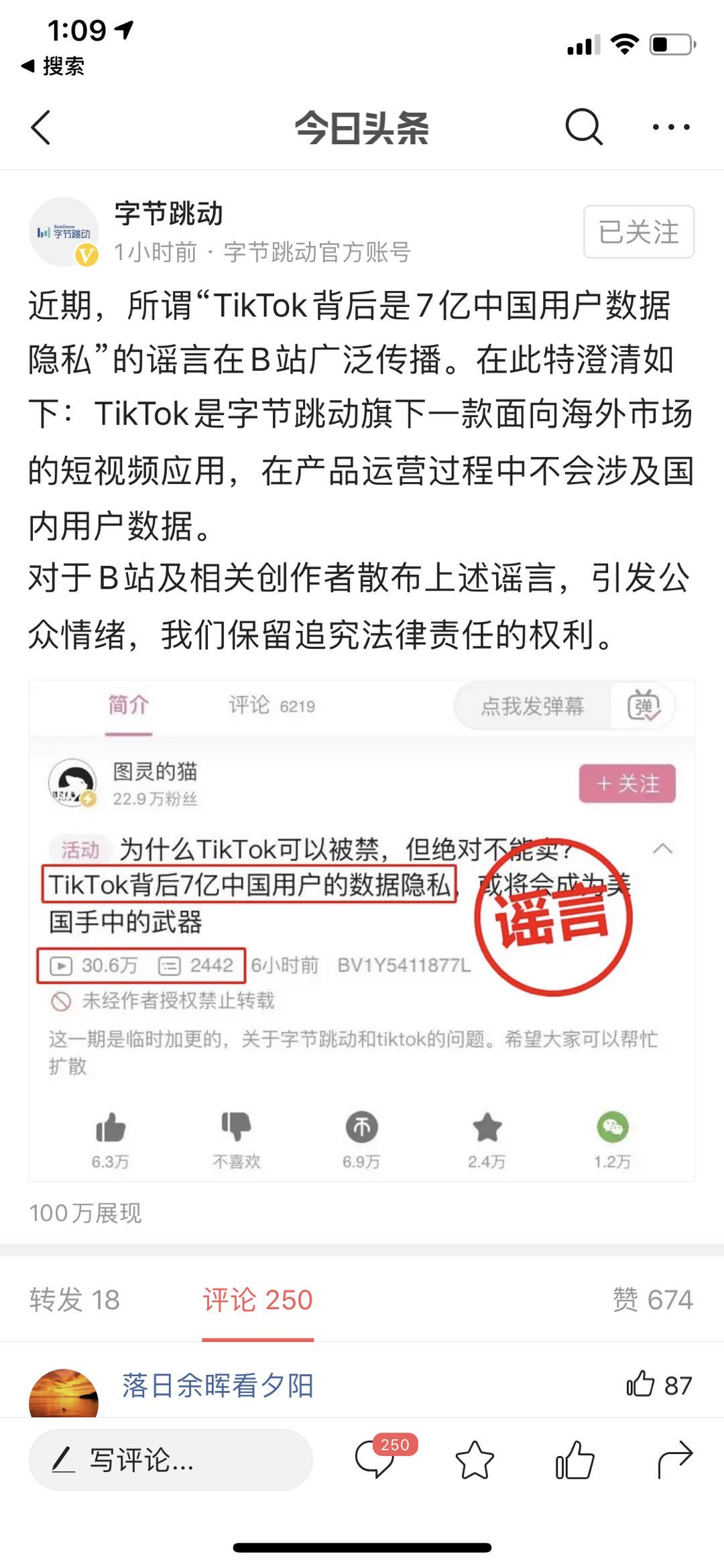Screen dimensions: 724x1568
Task: Open comments via the bubble icon with the 250 badge
Action: click(x=375, y=1459)
